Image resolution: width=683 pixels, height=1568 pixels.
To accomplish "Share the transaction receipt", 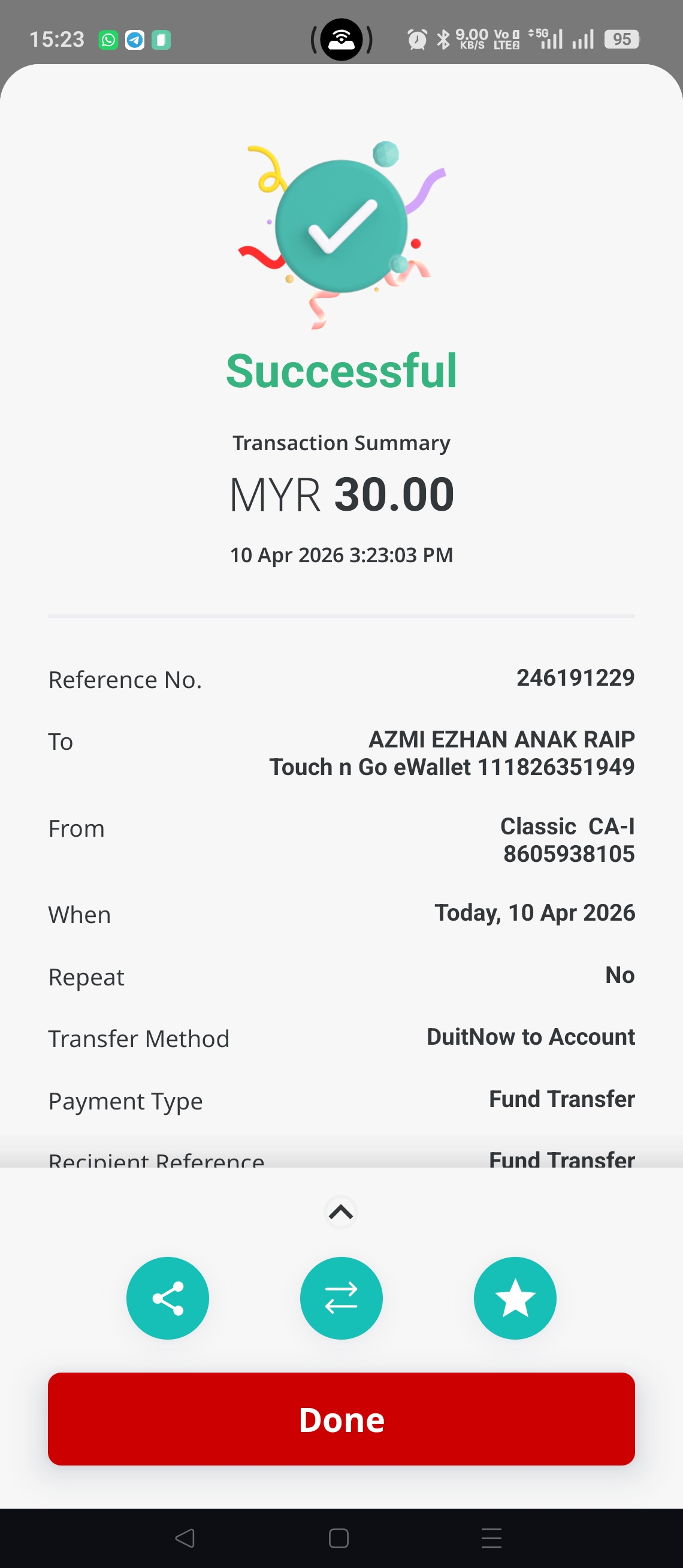I will (x=167, y=1298).
